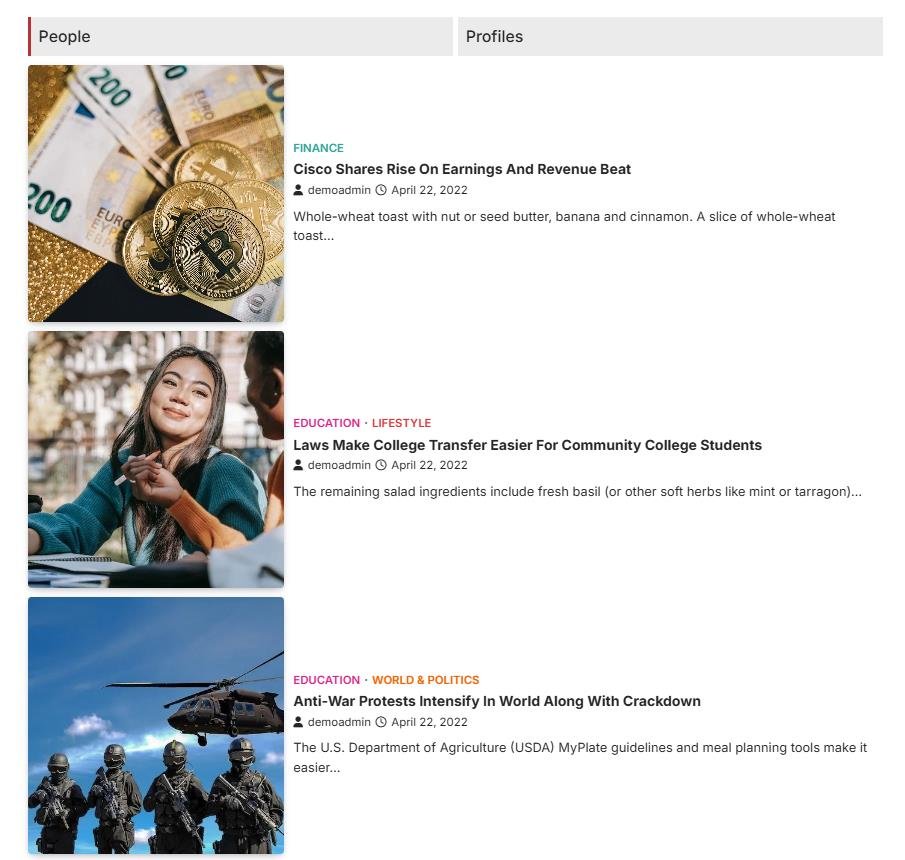
Task: Open Lifestyle category on college transfer post
Action: 401,423
